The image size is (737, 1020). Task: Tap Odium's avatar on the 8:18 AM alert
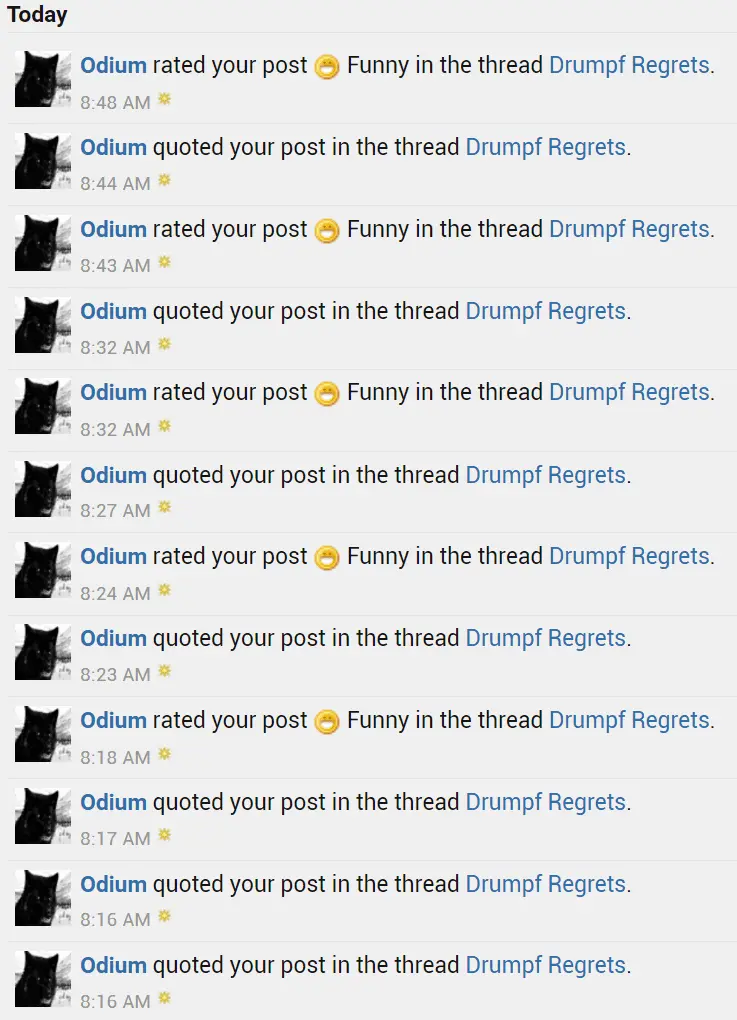point(43,734)
